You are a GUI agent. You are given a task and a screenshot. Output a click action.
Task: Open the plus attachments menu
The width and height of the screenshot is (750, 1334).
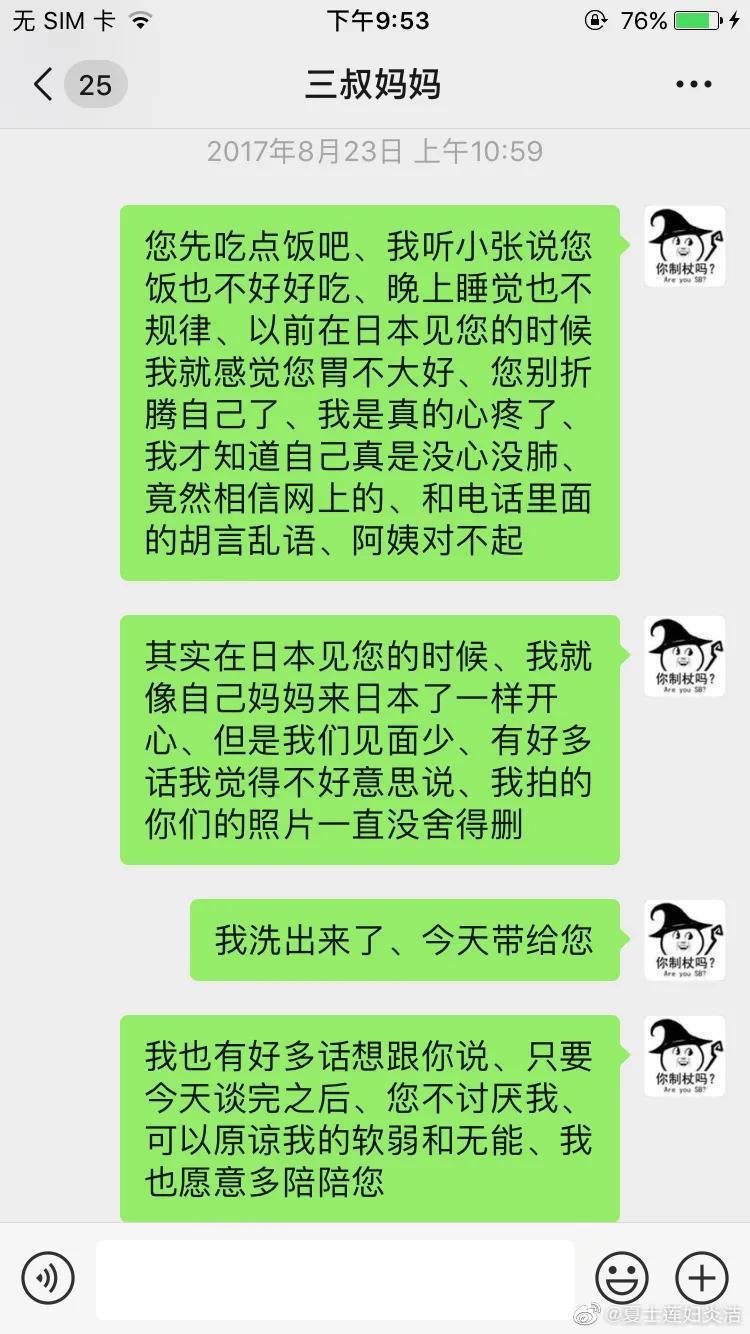(702, 1277)
